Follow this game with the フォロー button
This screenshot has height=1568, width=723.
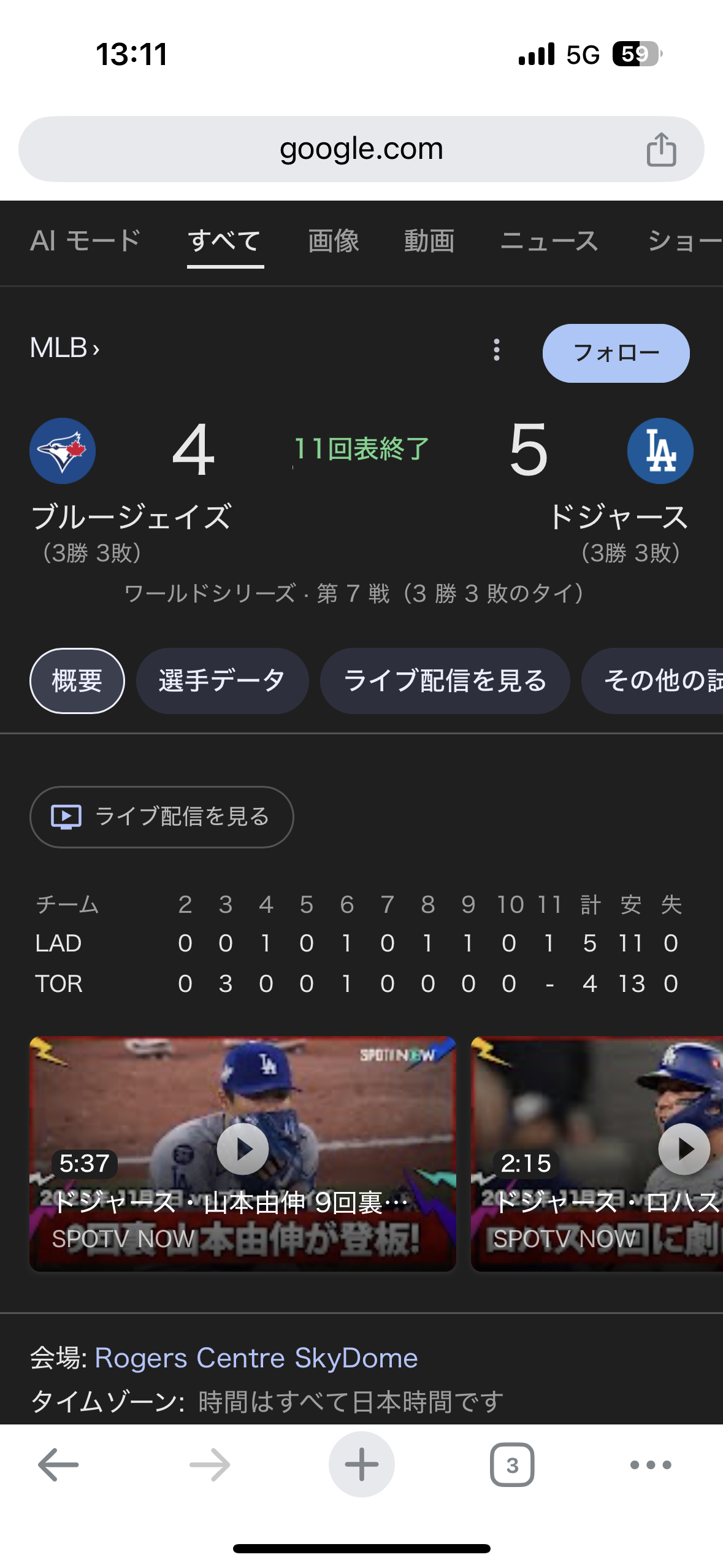coord(616,353)
